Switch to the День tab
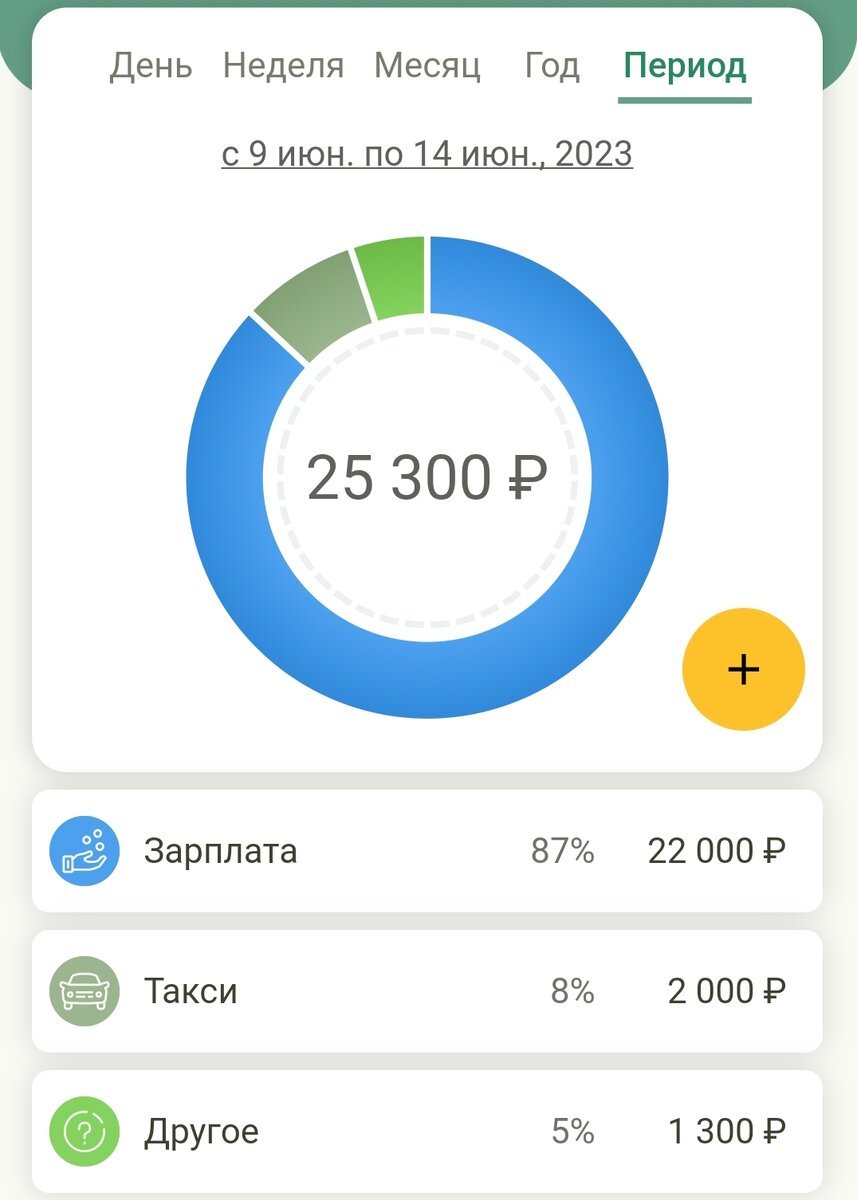The image size is (857, 1200). click(150, 67)
